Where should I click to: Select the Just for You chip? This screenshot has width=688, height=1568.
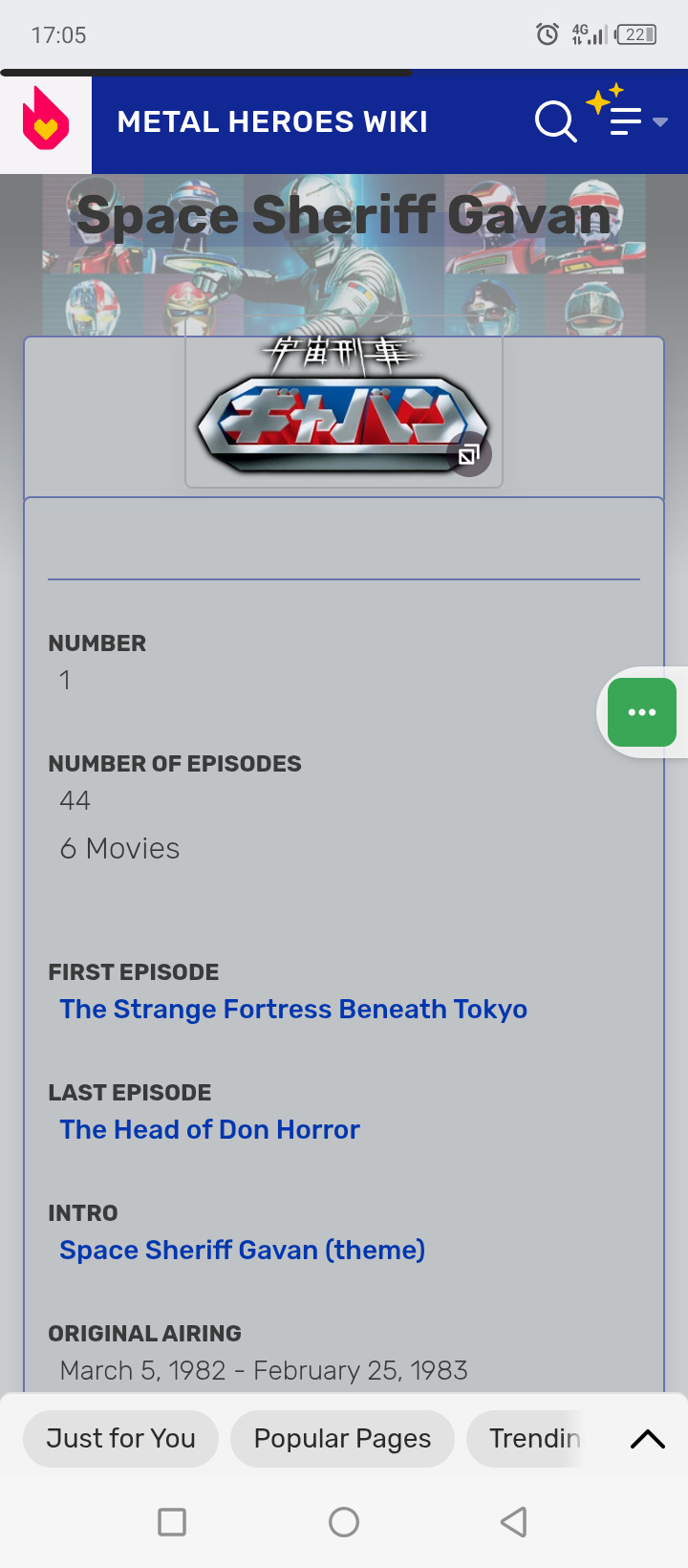click(120, 1439)
